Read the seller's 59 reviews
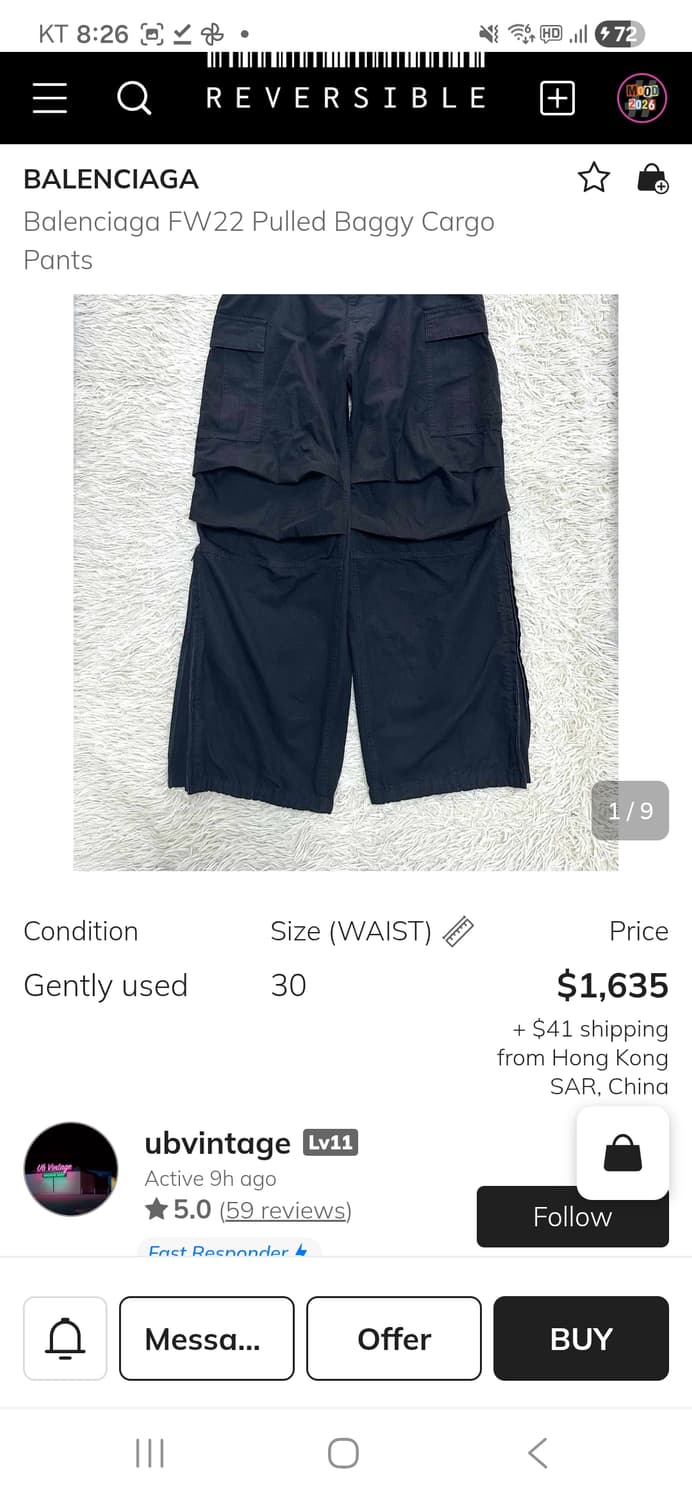 point(285,1210)
